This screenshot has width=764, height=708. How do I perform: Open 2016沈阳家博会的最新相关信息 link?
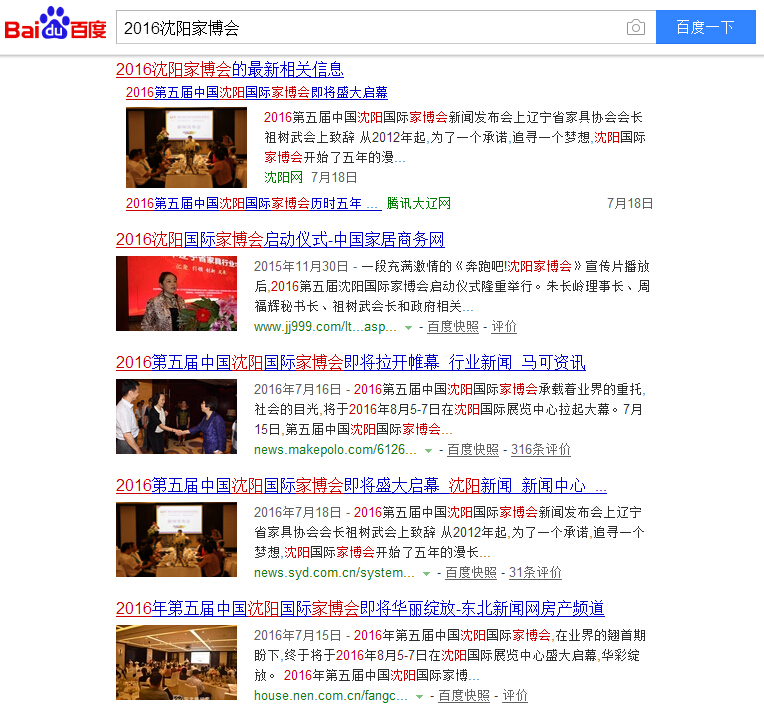click(230, 70)
